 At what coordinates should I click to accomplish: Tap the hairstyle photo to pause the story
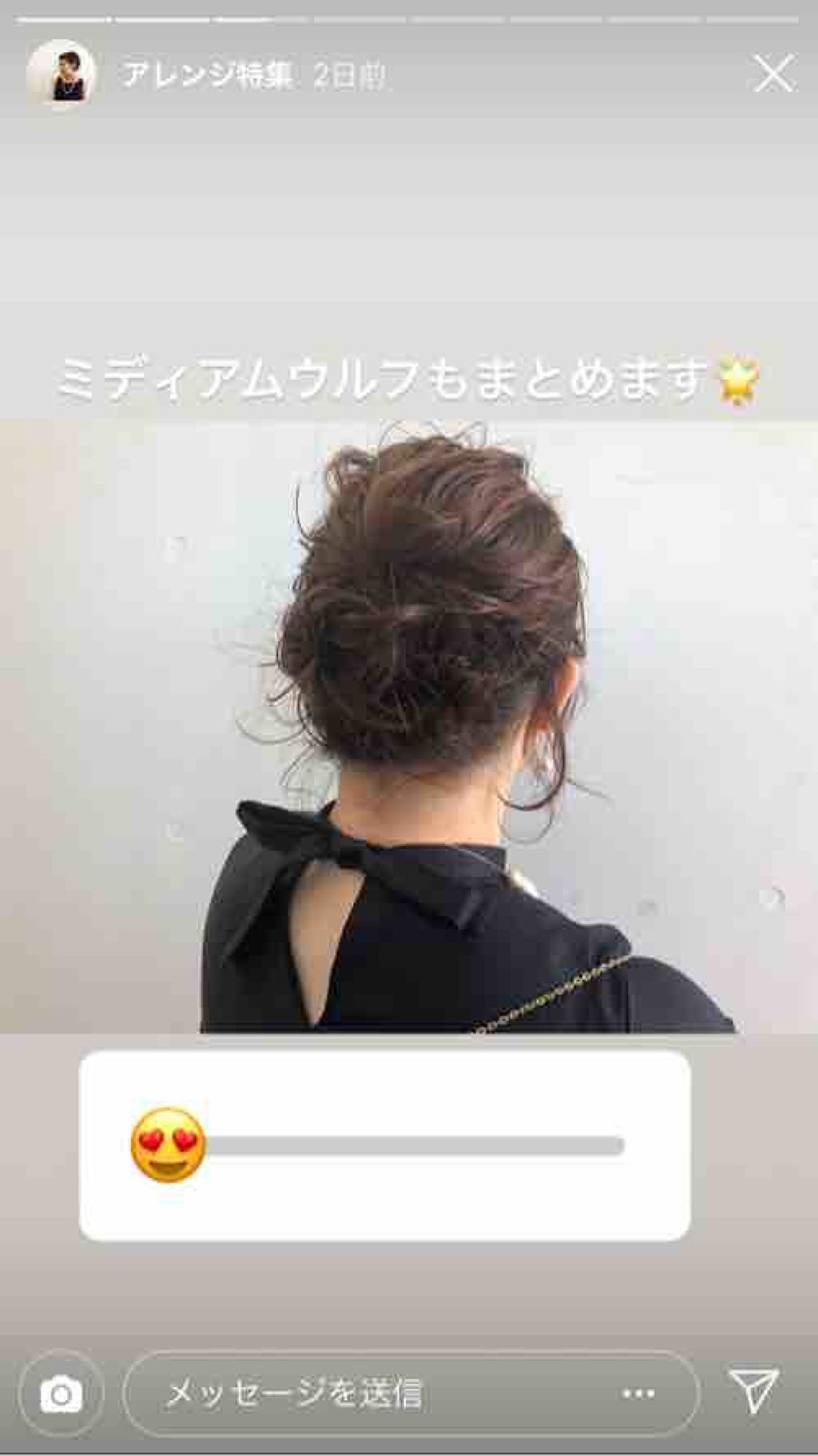click(x=409, y=719)
